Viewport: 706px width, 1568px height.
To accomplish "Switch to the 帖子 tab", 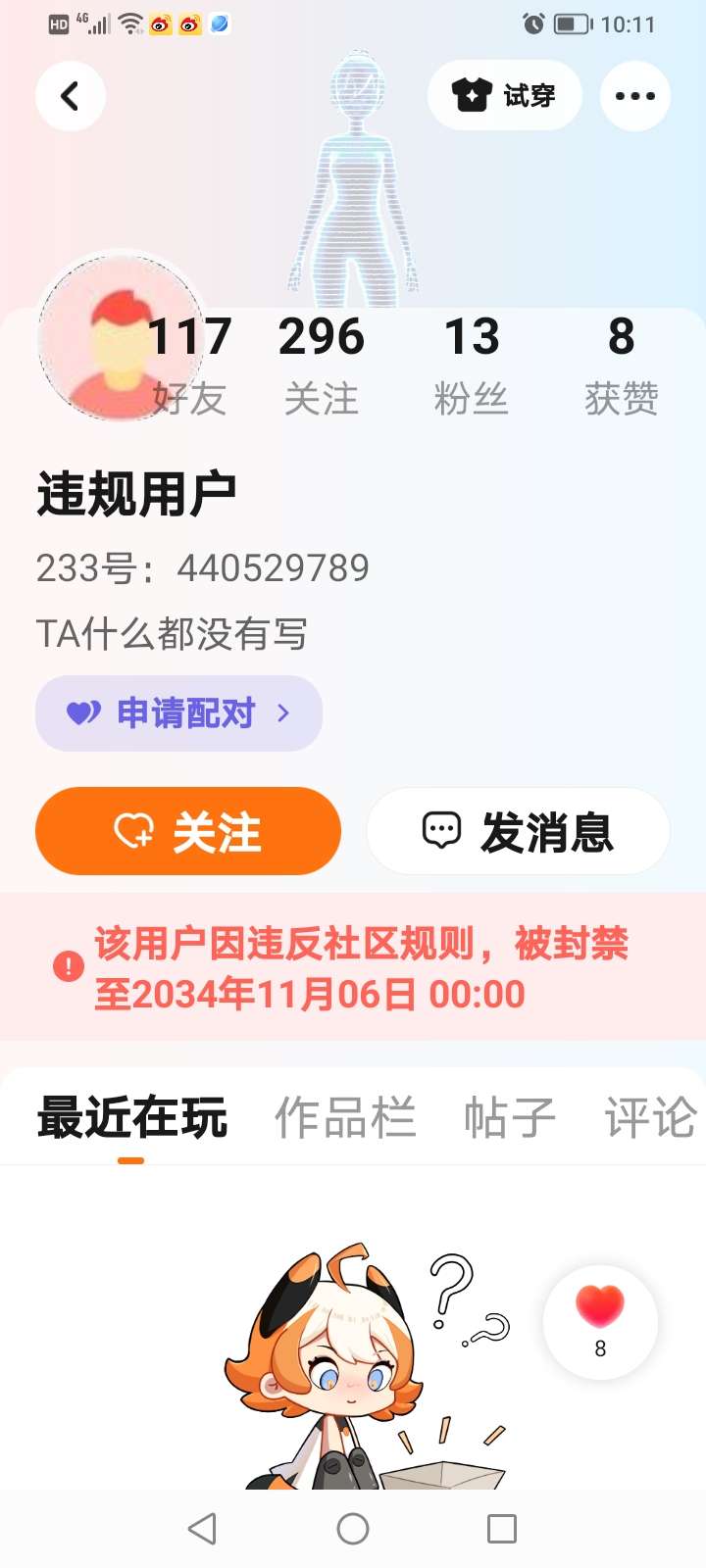I will click(510, 1118).
